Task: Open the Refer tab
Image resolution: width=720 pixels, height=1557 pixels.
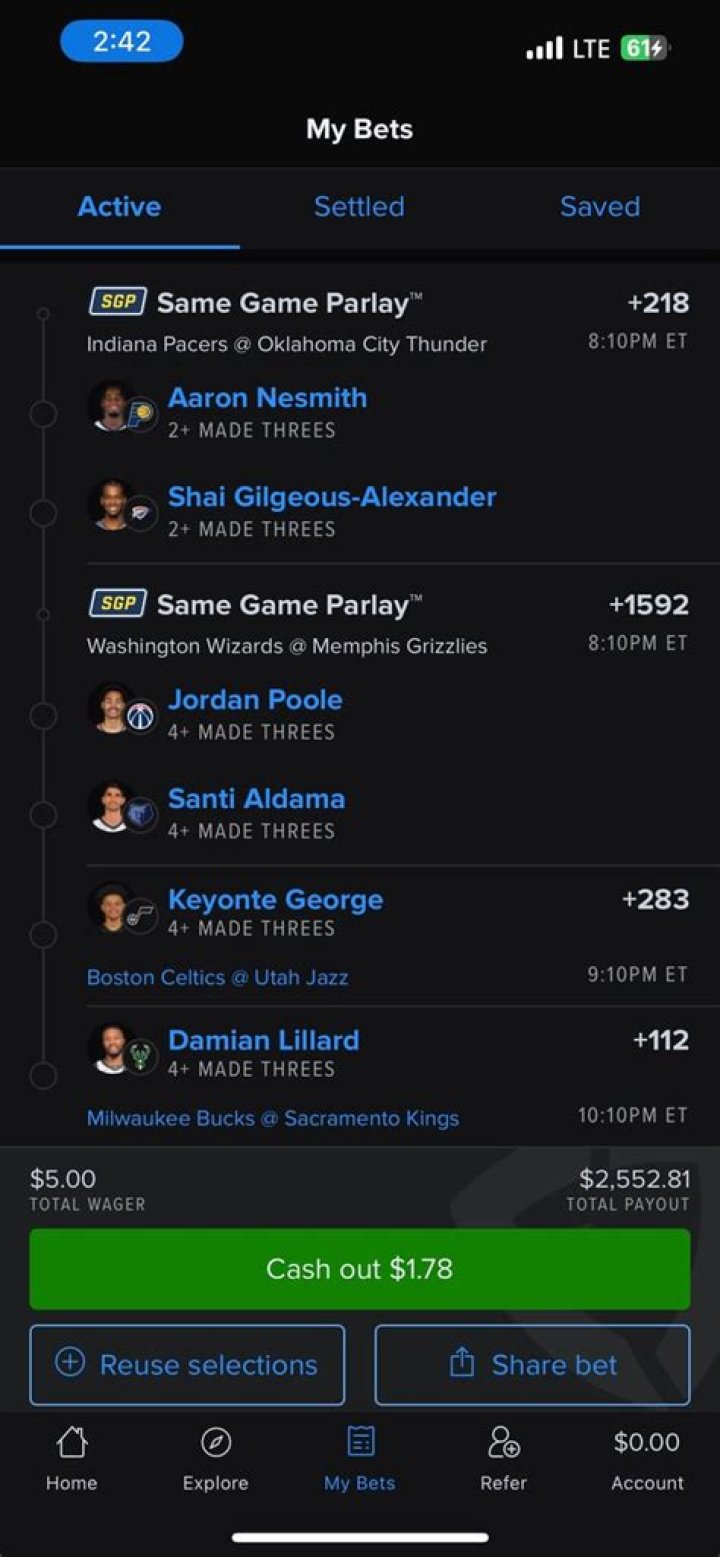Action: tap(503, 1459)
